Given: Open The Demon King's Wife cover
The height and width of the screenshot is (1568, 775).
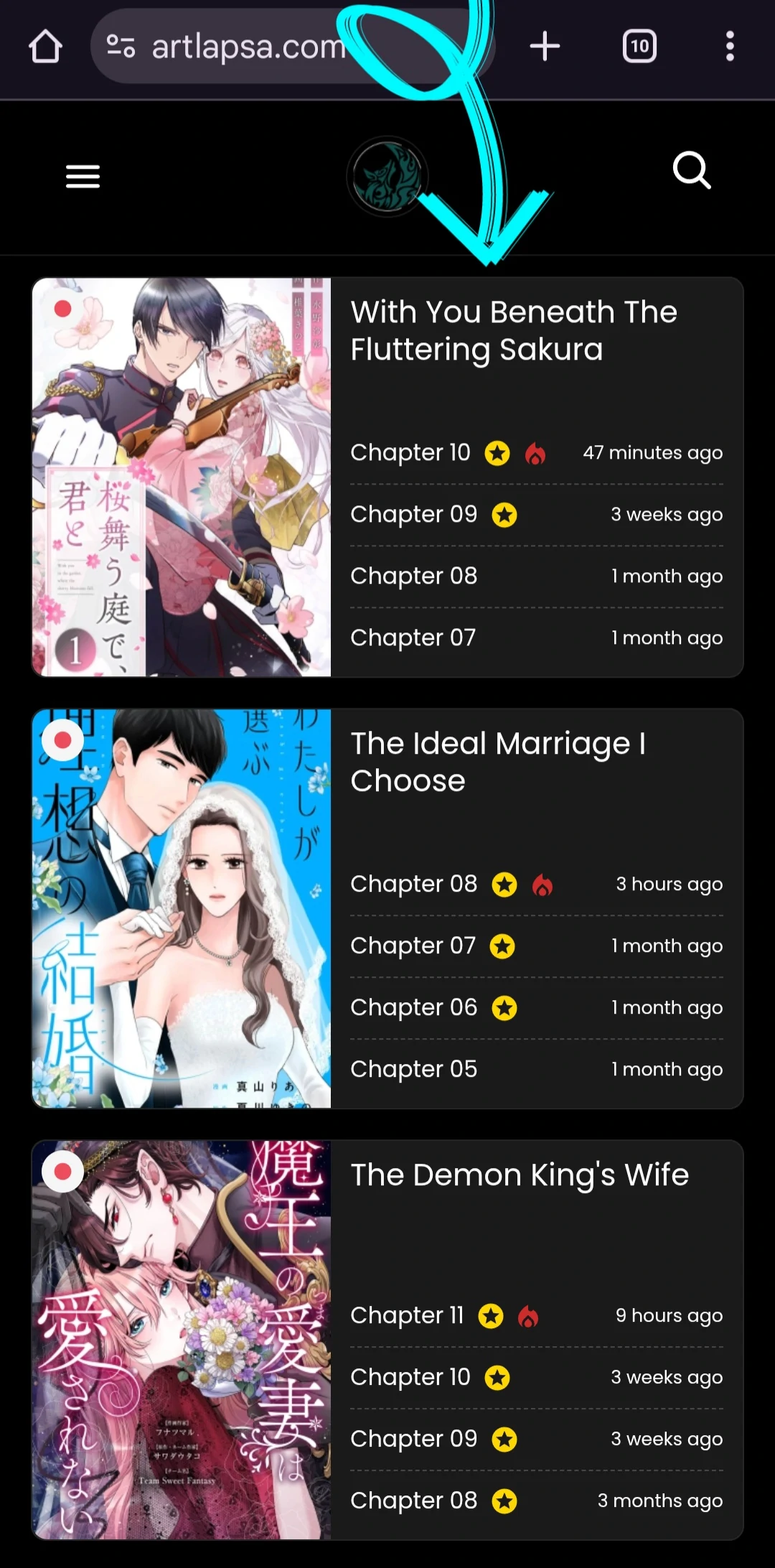Looking at the screenshot, I should (182, 1340).
